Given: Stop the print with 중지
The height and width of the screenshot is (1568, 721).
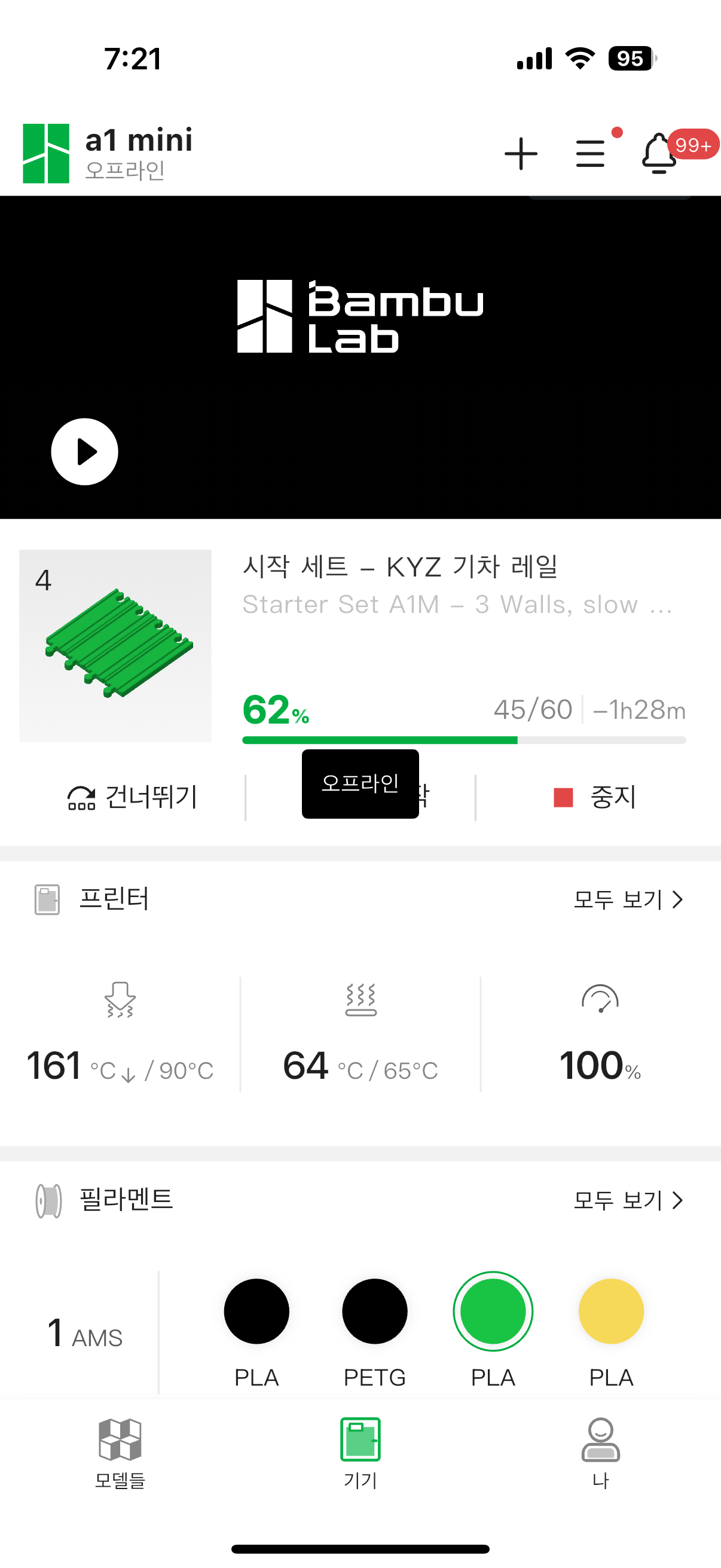Looking at the screenshot, I should (595, 797).
